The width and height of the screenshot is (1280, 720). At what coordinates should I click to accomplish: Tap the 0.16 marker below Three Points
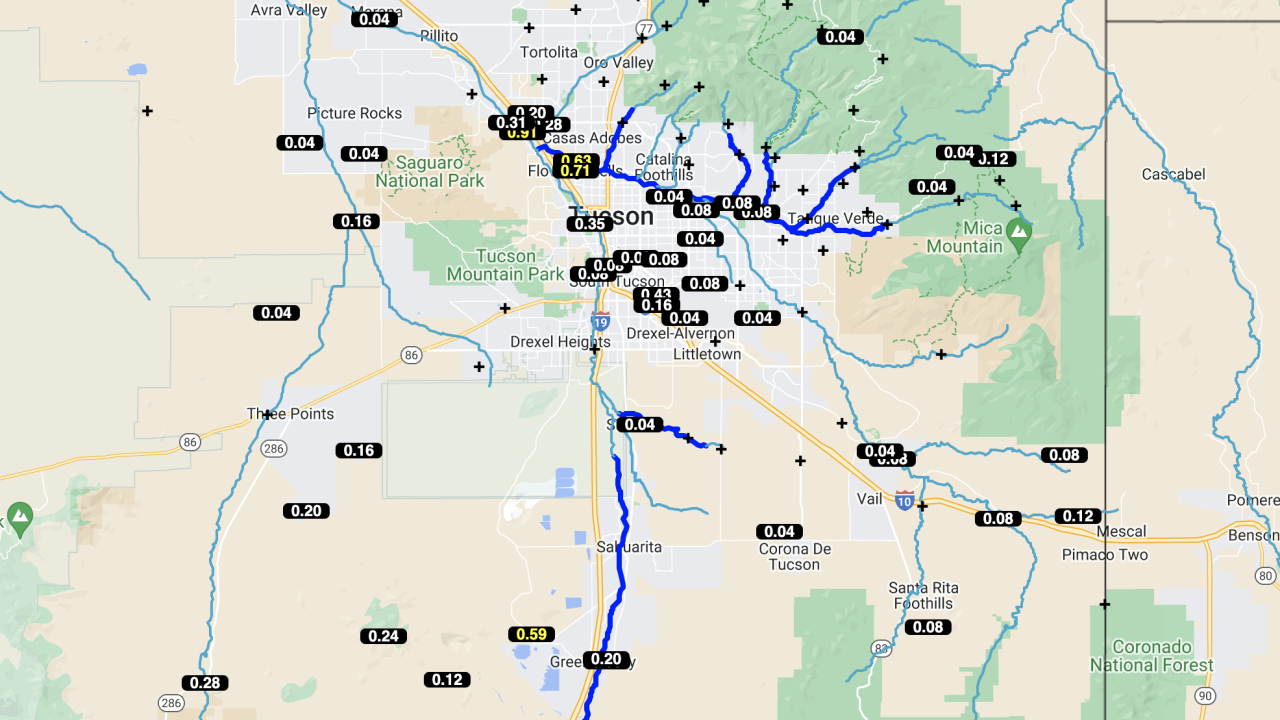359,451
